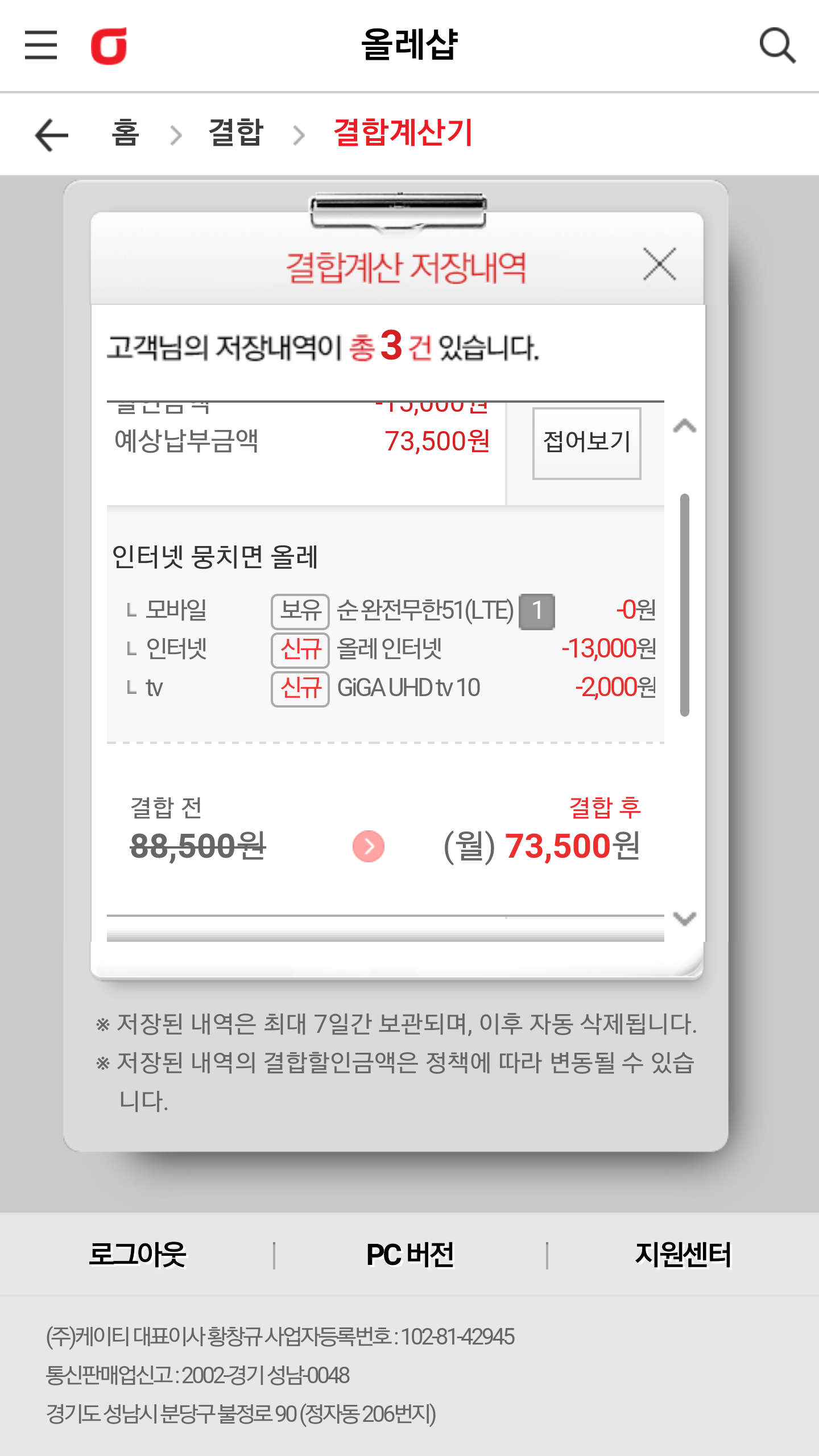
Task: Tap the scroll up chevron arrow
Action: pyautogui.click(x=685, y=425)
